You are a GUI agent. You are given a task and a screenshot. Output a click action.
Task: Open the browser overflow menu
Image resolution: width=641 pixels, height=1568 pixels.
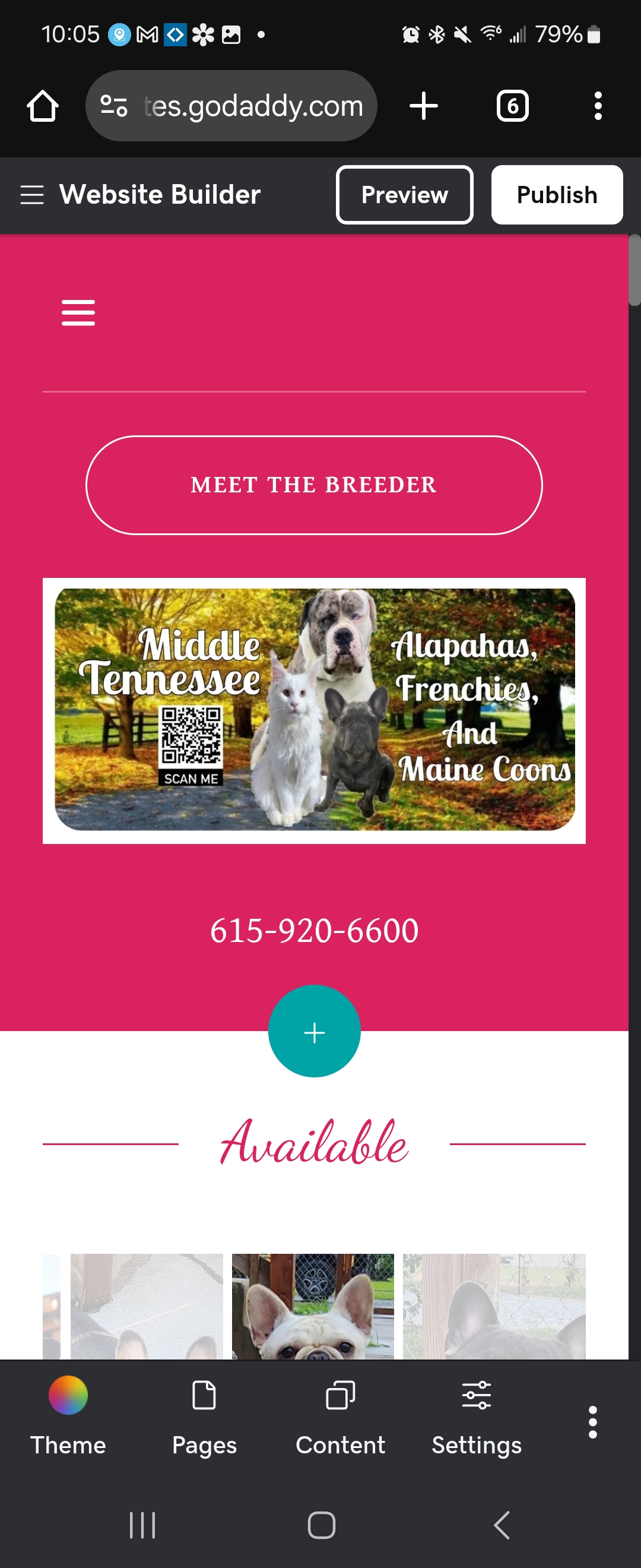pos(598,106)
